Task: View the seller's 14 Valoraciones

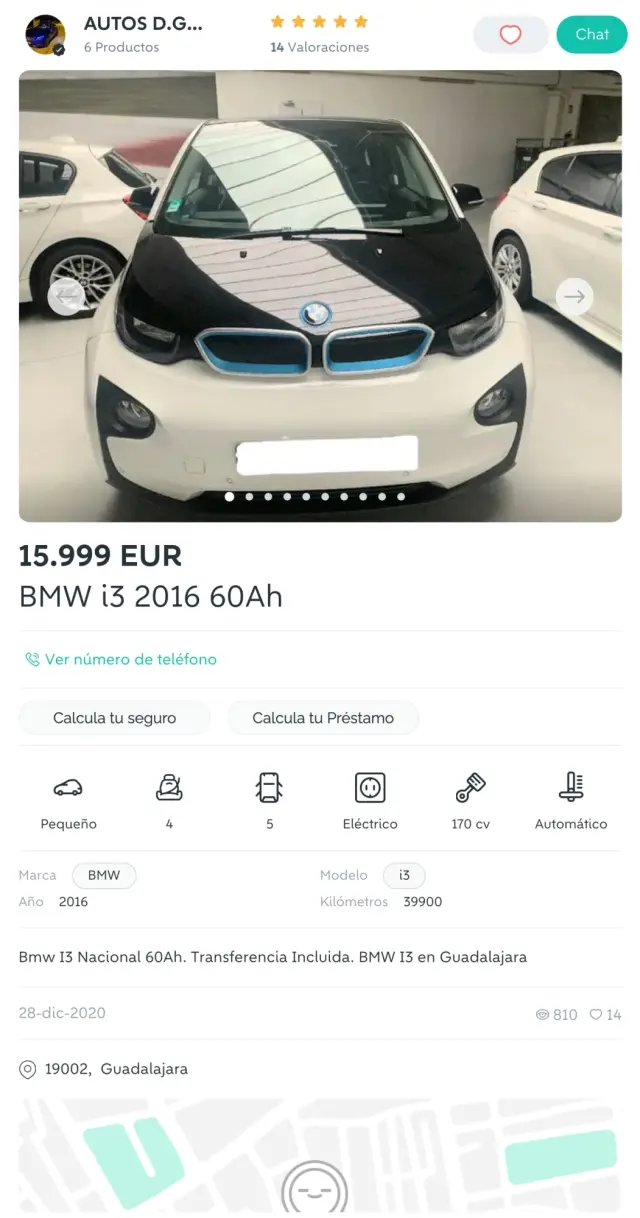Action: point(319,47)
